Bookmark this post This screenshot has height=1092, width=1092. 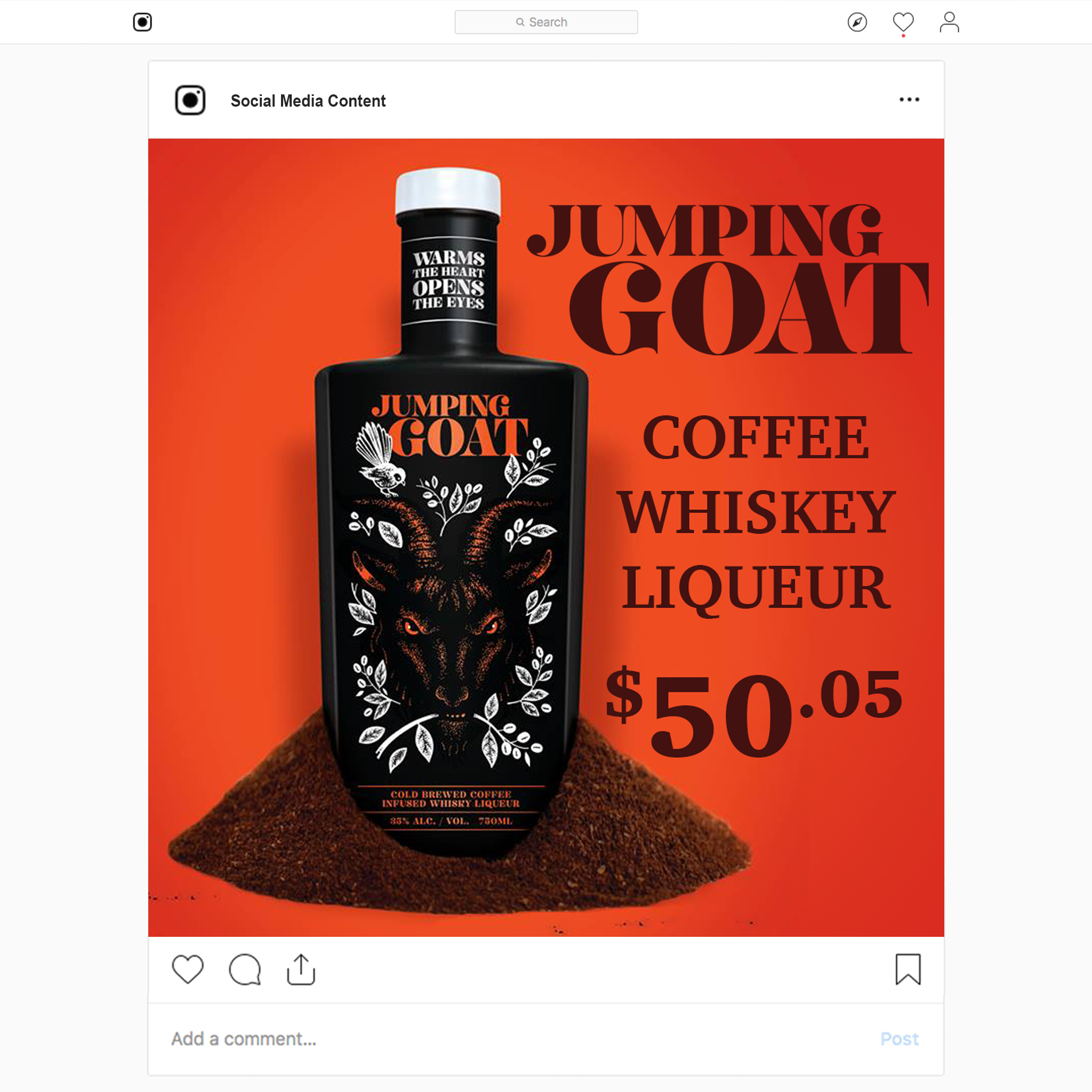tap(908, 969)
